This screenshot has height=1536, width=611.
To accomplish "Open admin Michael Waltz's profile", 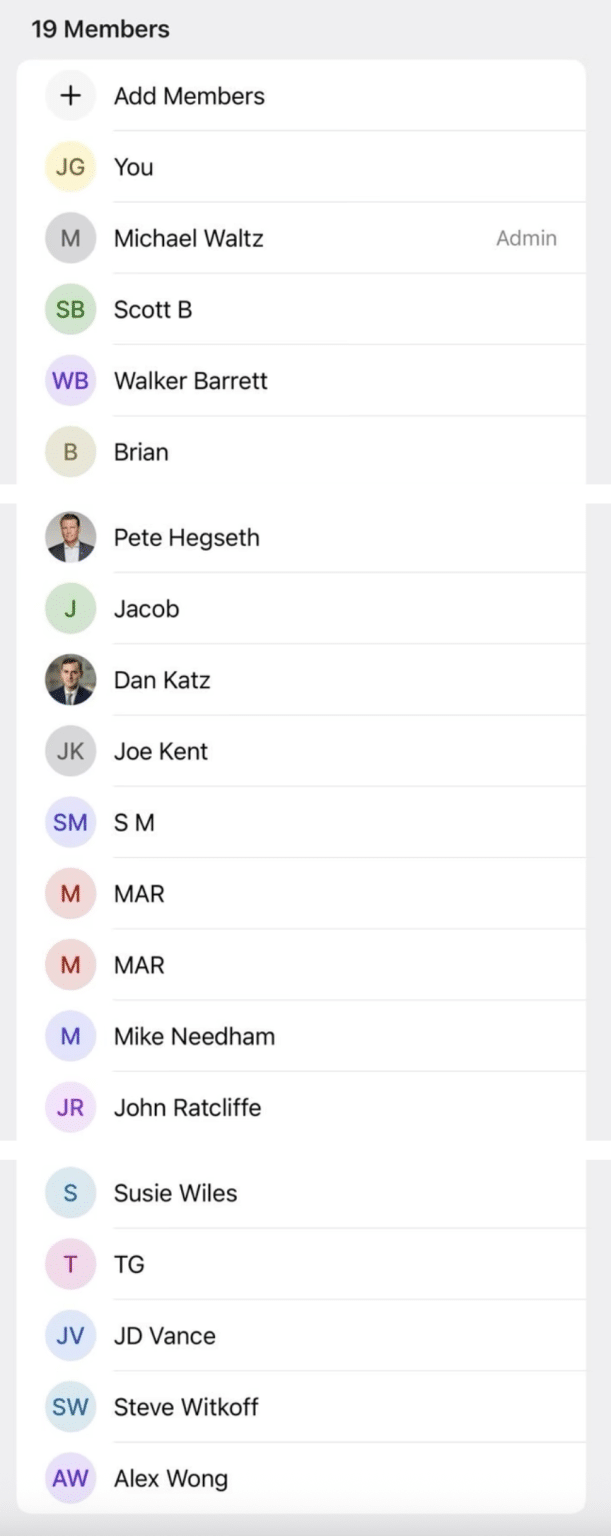I will 189,238.
